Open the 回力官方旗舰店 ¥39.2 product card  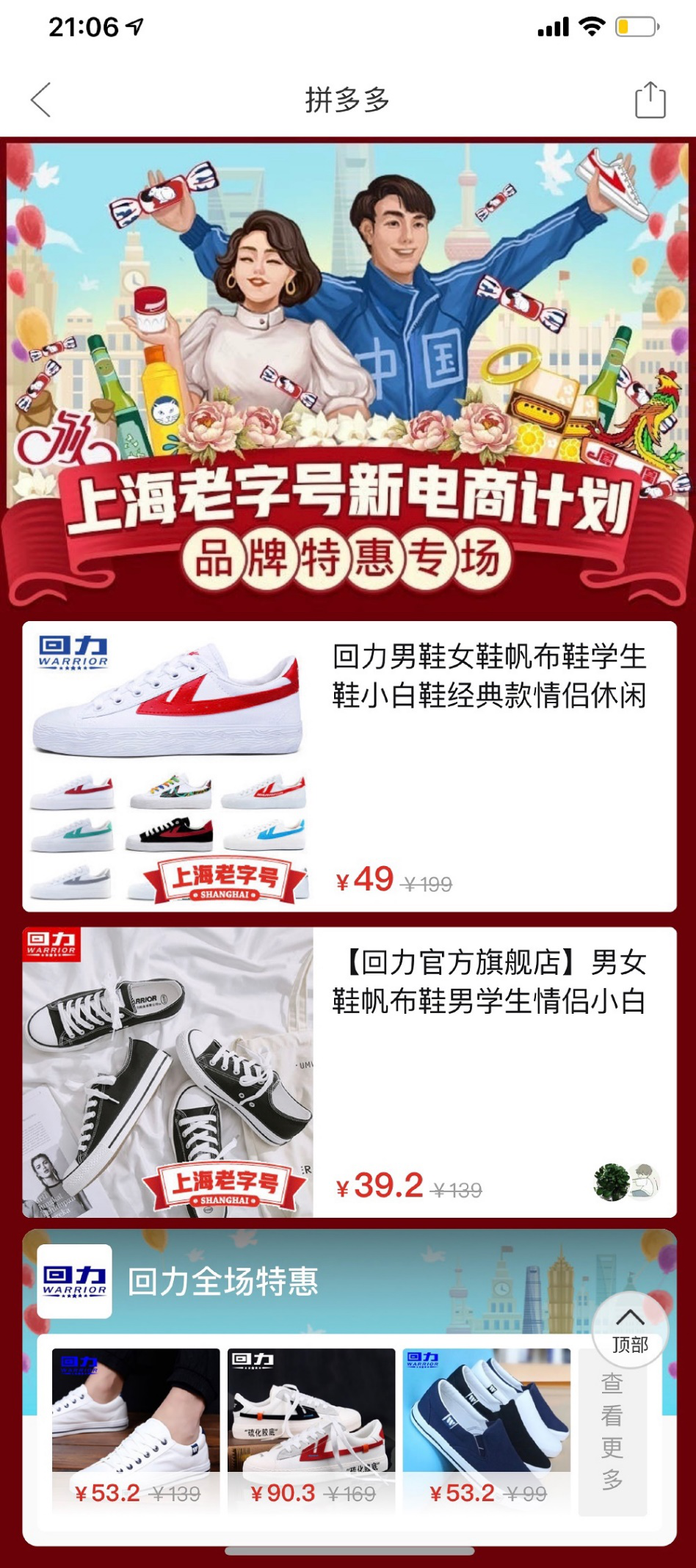349,1072
